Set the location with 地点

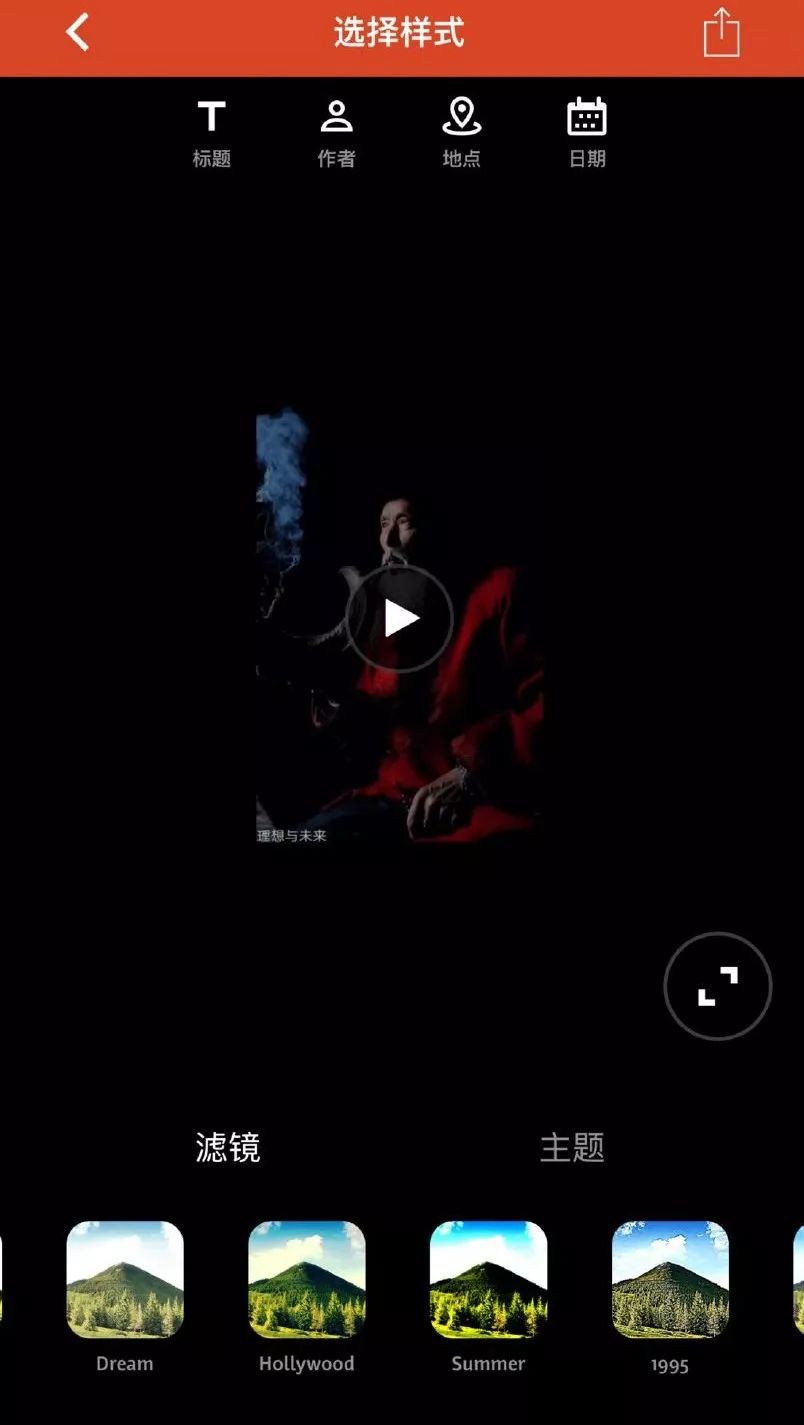pyautogui.click(x=461, y=132)
